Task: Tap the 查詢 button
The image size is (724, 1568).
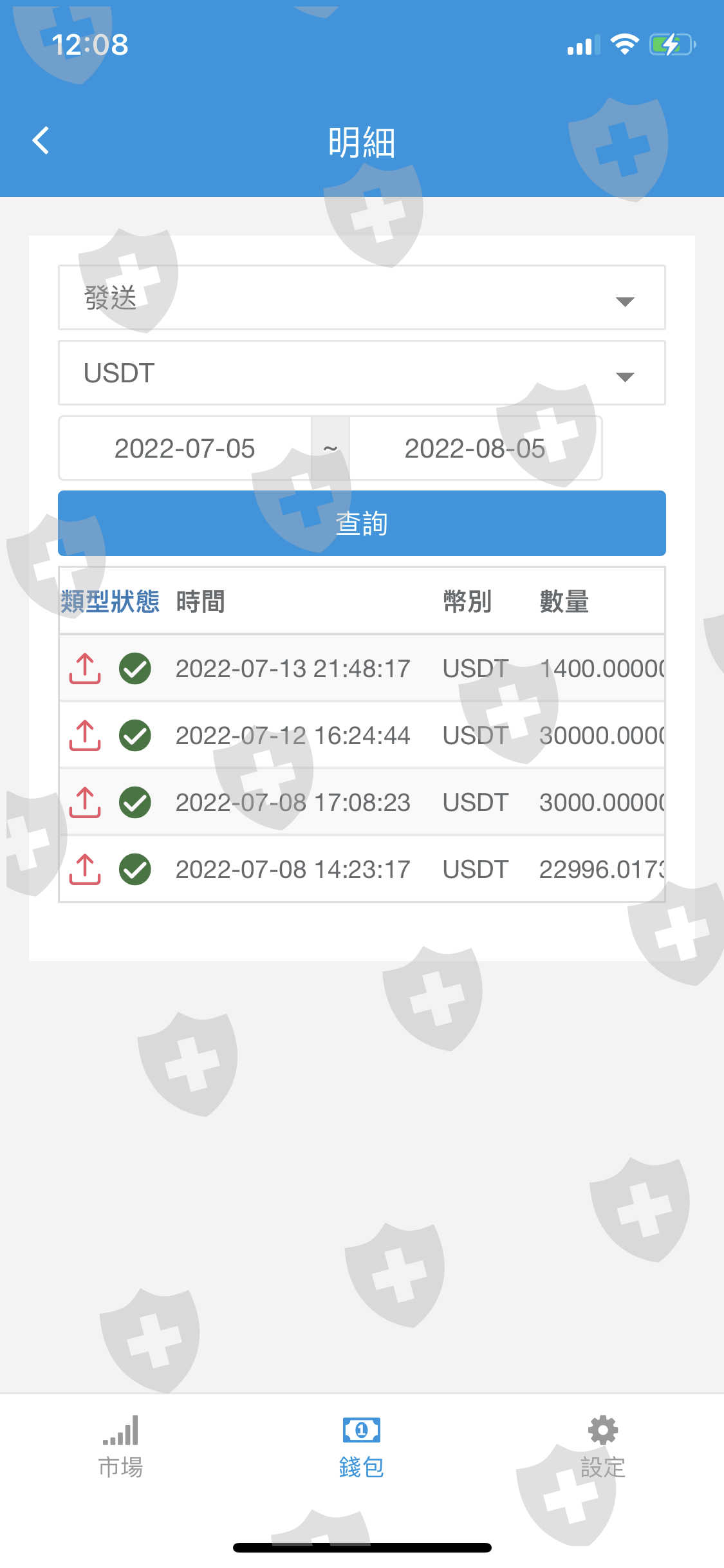Action: (x=362, y=523)
